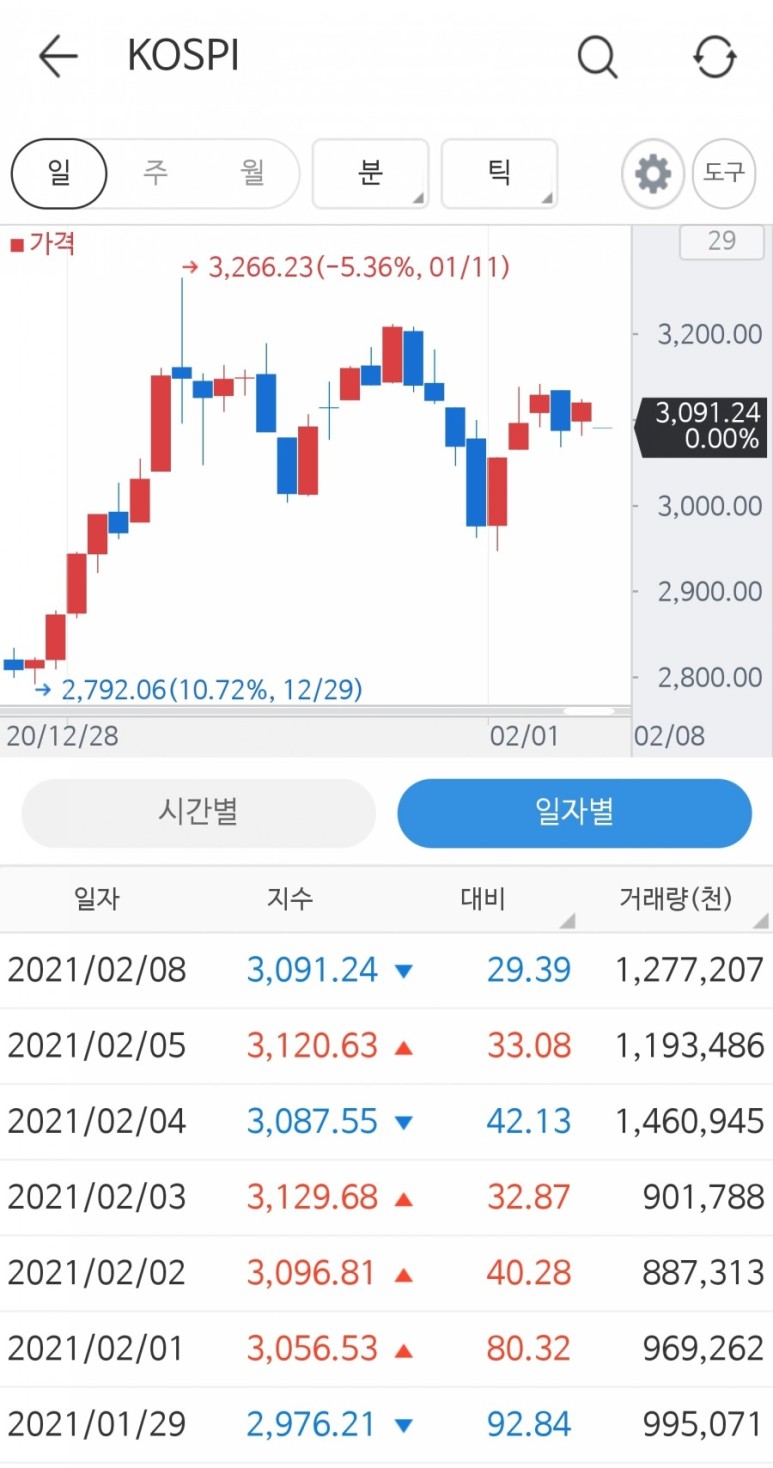Open the 도구 tools button
Image resolution: width=773 pixels, height=1468 pixels.
pos(724,174)
